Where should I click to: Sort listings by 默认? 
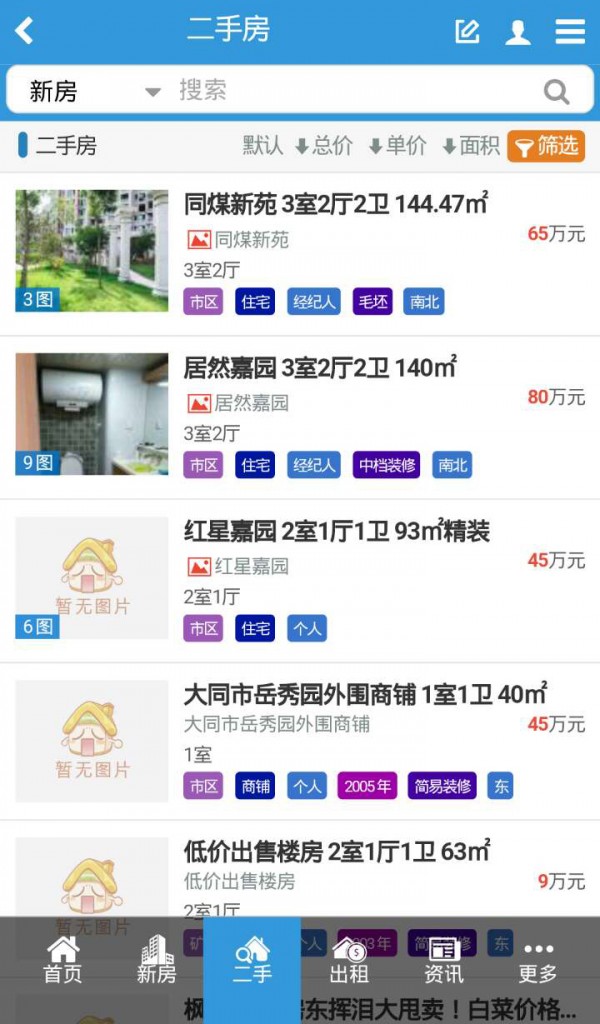[x=263, y=146]
